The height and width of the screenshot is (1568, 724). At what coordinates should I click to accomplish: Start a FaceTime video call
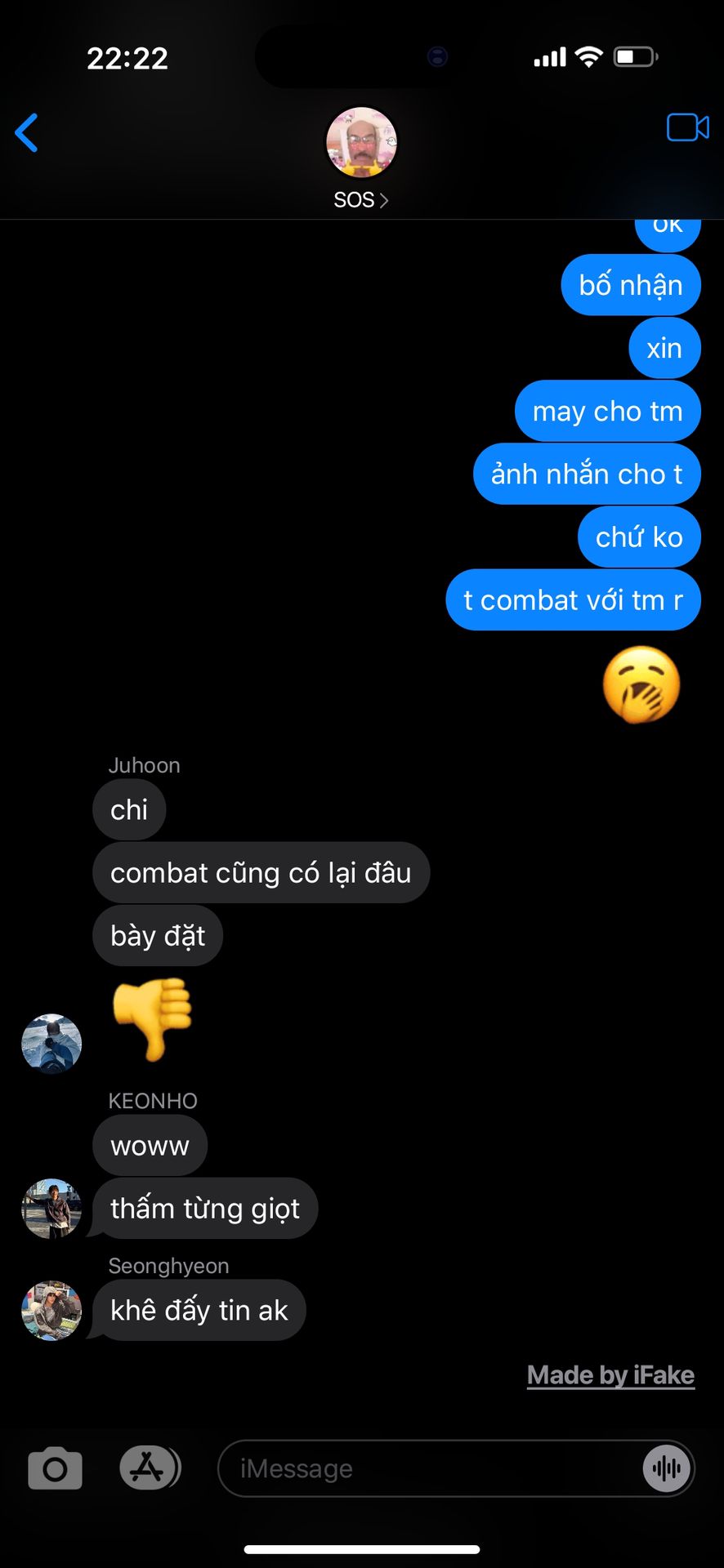coord(687,127)
